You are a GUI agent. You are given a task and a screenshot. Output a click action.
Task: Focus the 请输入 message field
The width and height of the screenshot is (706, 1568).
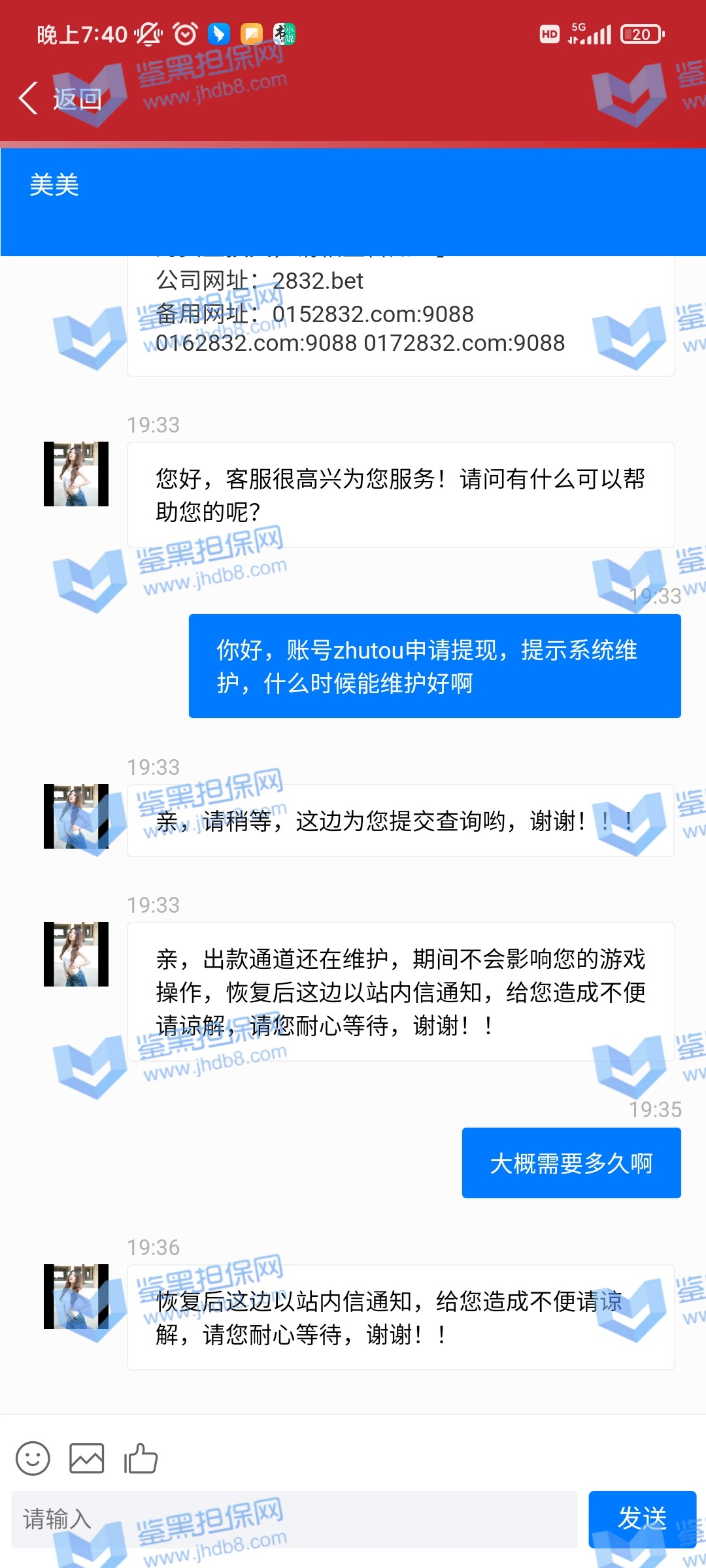coord(294,1519)
